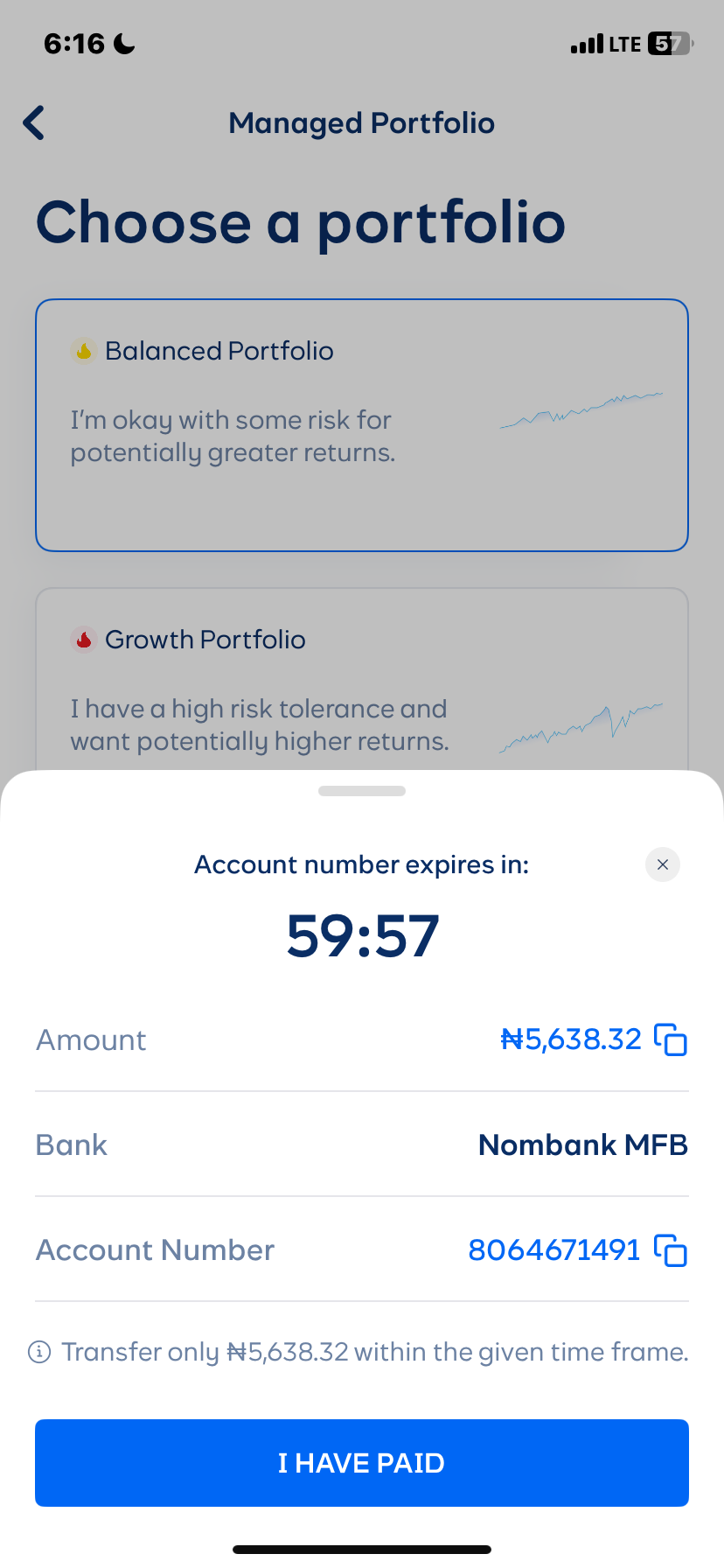Tap the home indicator bar at bottom
The width and height of the screenshot is (724, 1568).
[361, 1548]
